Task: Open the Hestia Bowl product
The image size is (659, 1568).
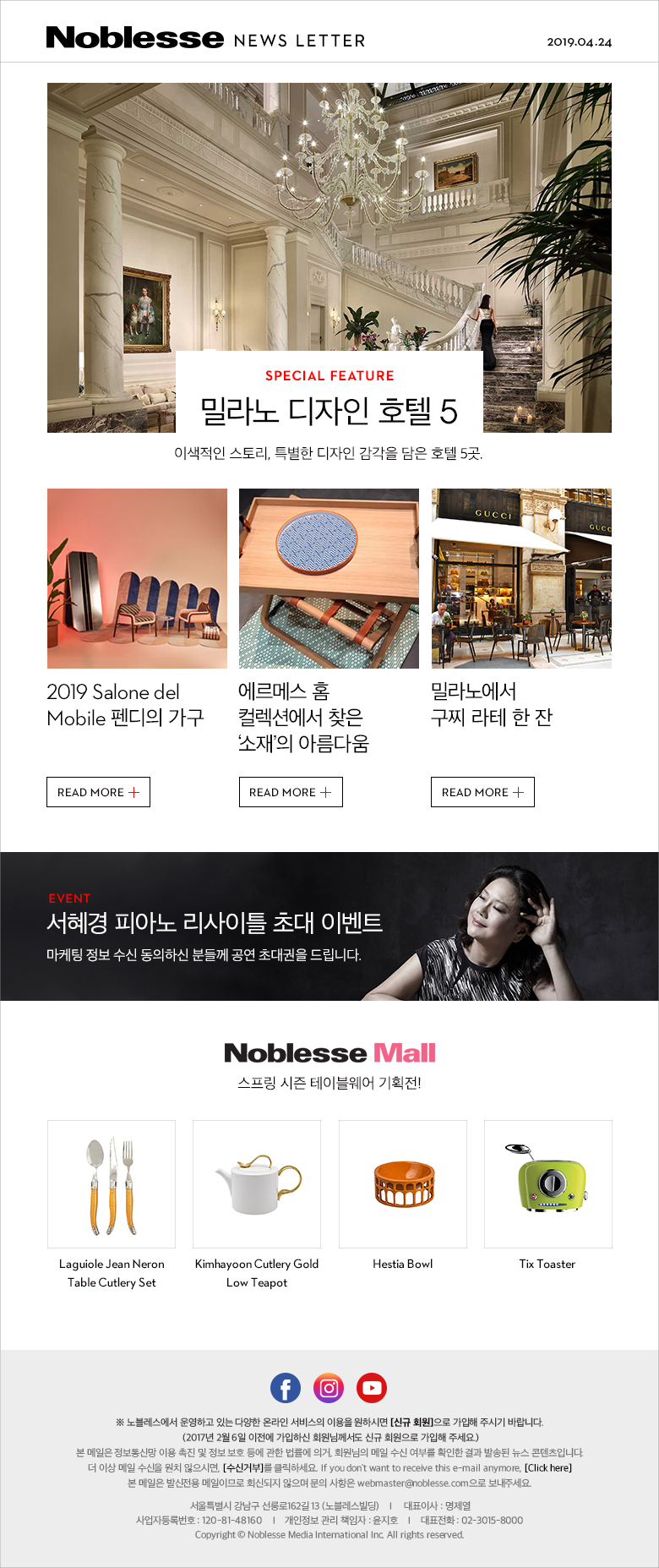Action: [403, 1184]
